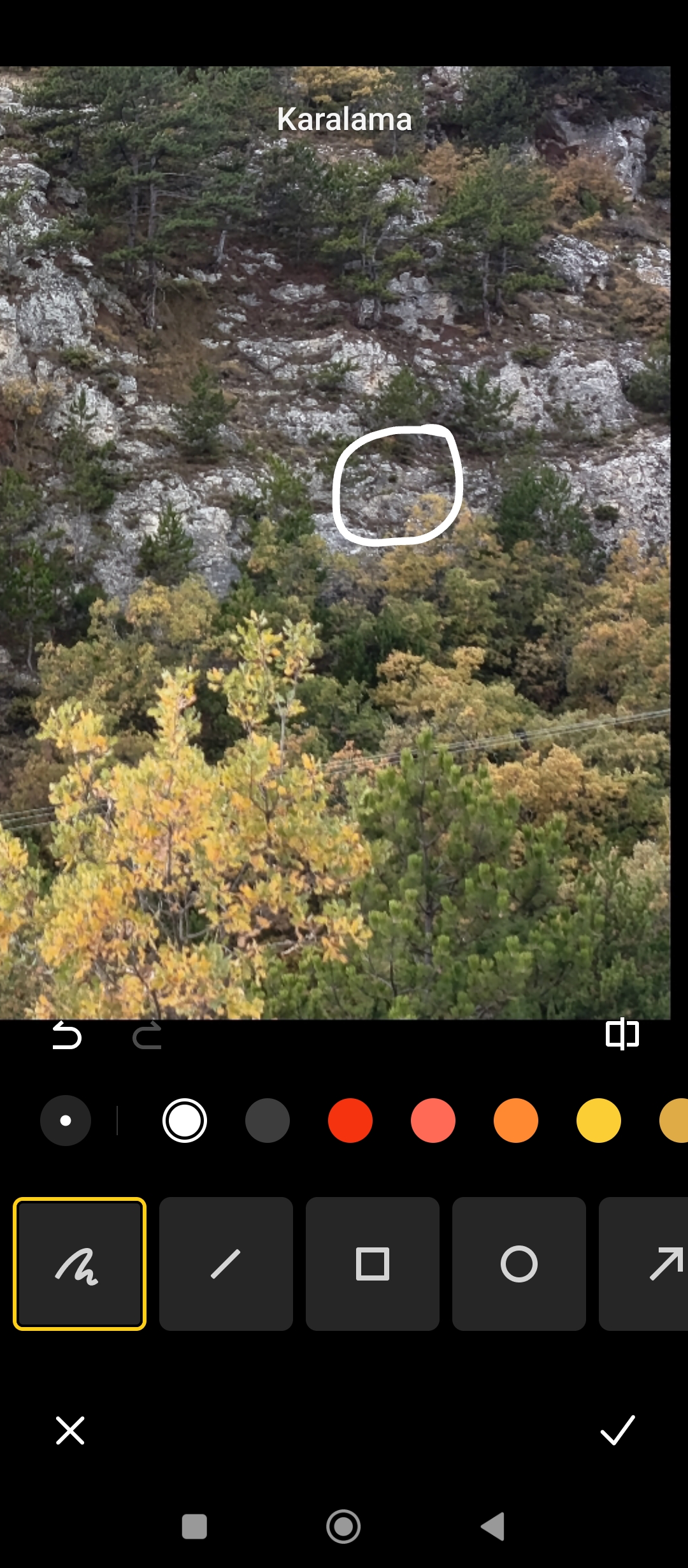Undo the last doodle stroke

pos(67,1036)
